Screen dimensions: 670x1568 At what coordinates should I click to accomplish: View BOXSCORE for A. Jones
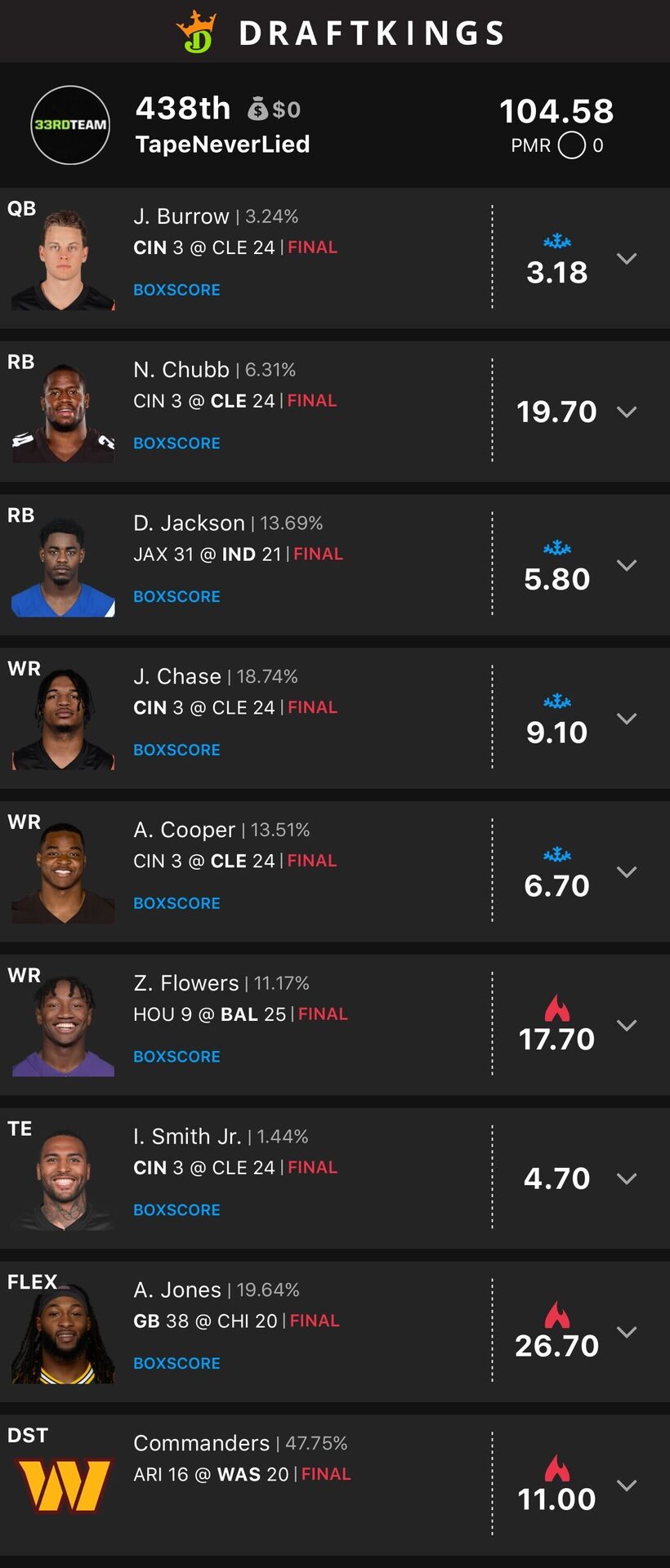pyautogui.click(x=176, y=1363)
